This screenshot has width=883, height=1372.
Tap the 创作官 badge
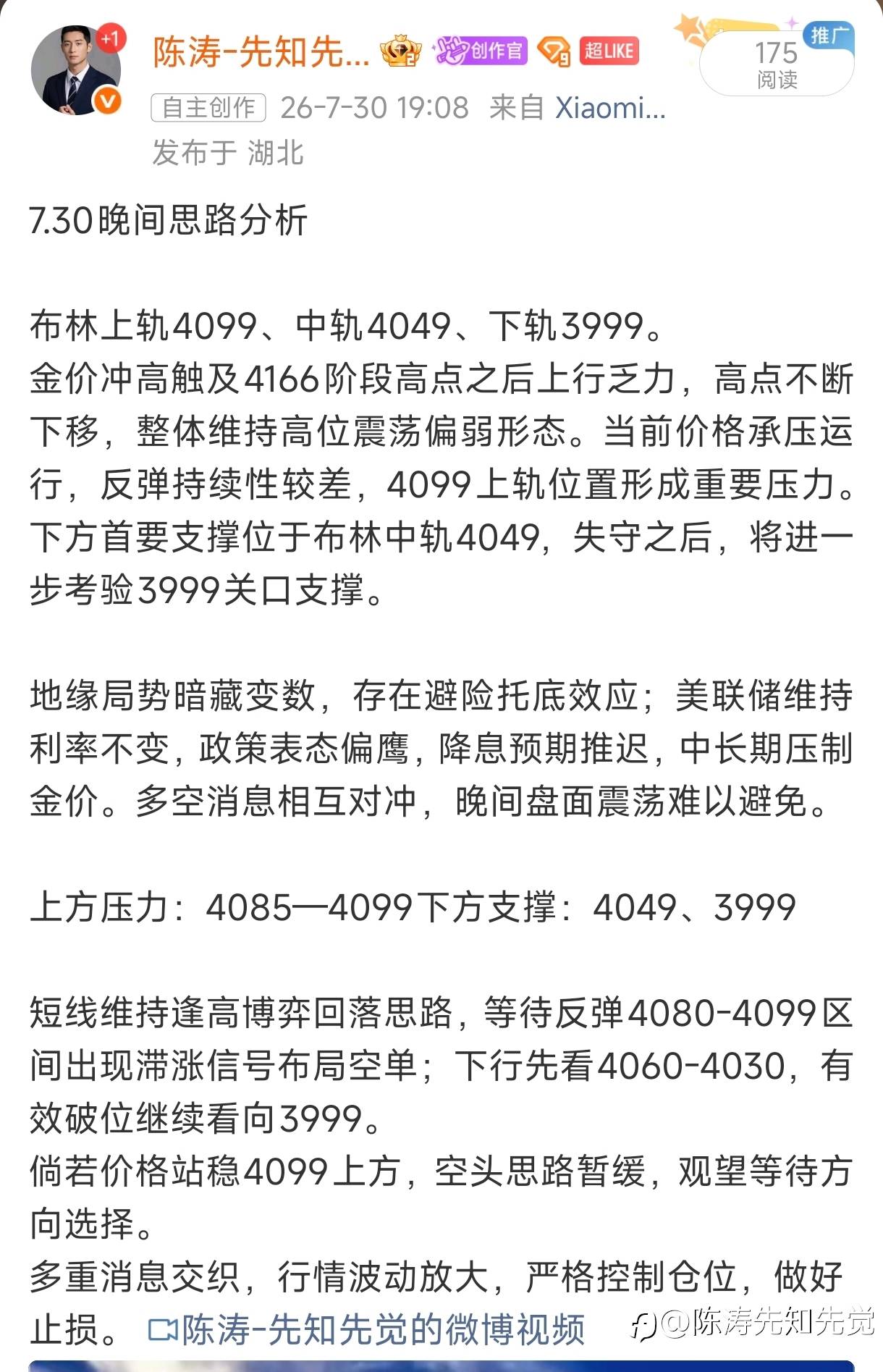coord(481,51)
